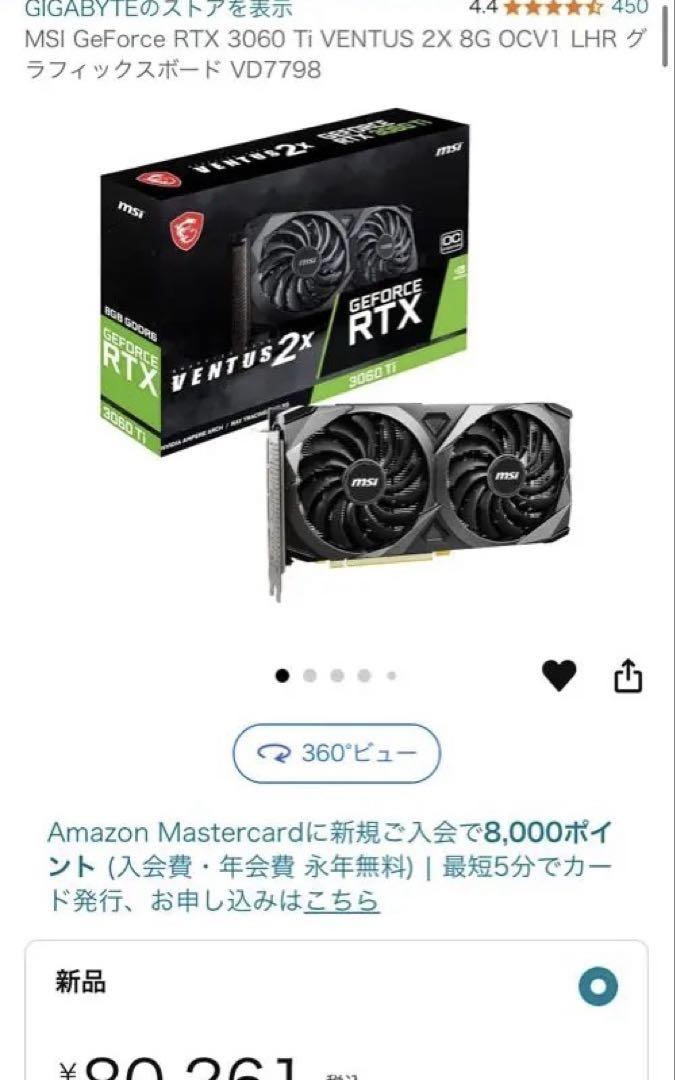The height and width of the screenshot is (1080, 675).
Task: Open the 360° view
Action: [337, 753]
